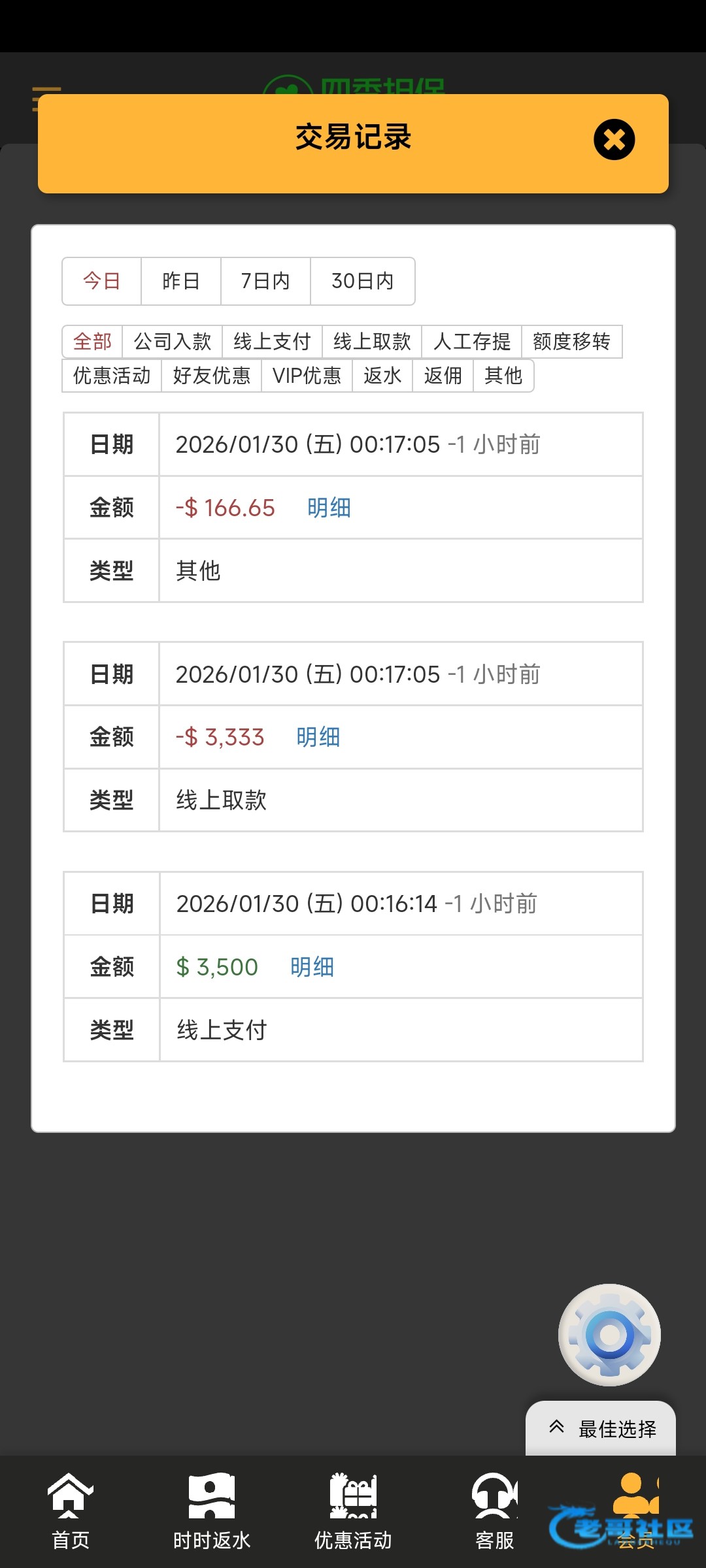Select the 人工存提 filter

[471, 341]
